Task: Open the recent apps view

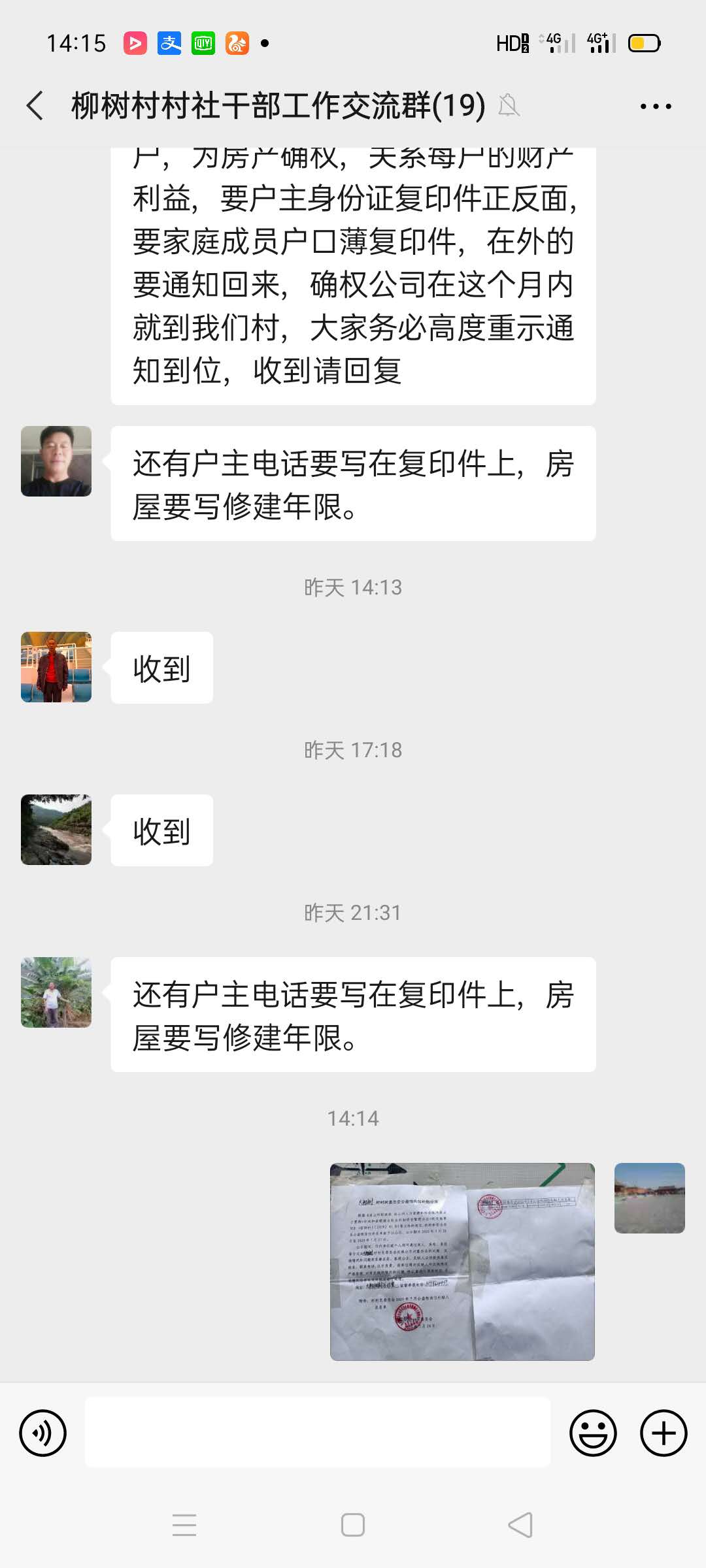Action: 184,1526
